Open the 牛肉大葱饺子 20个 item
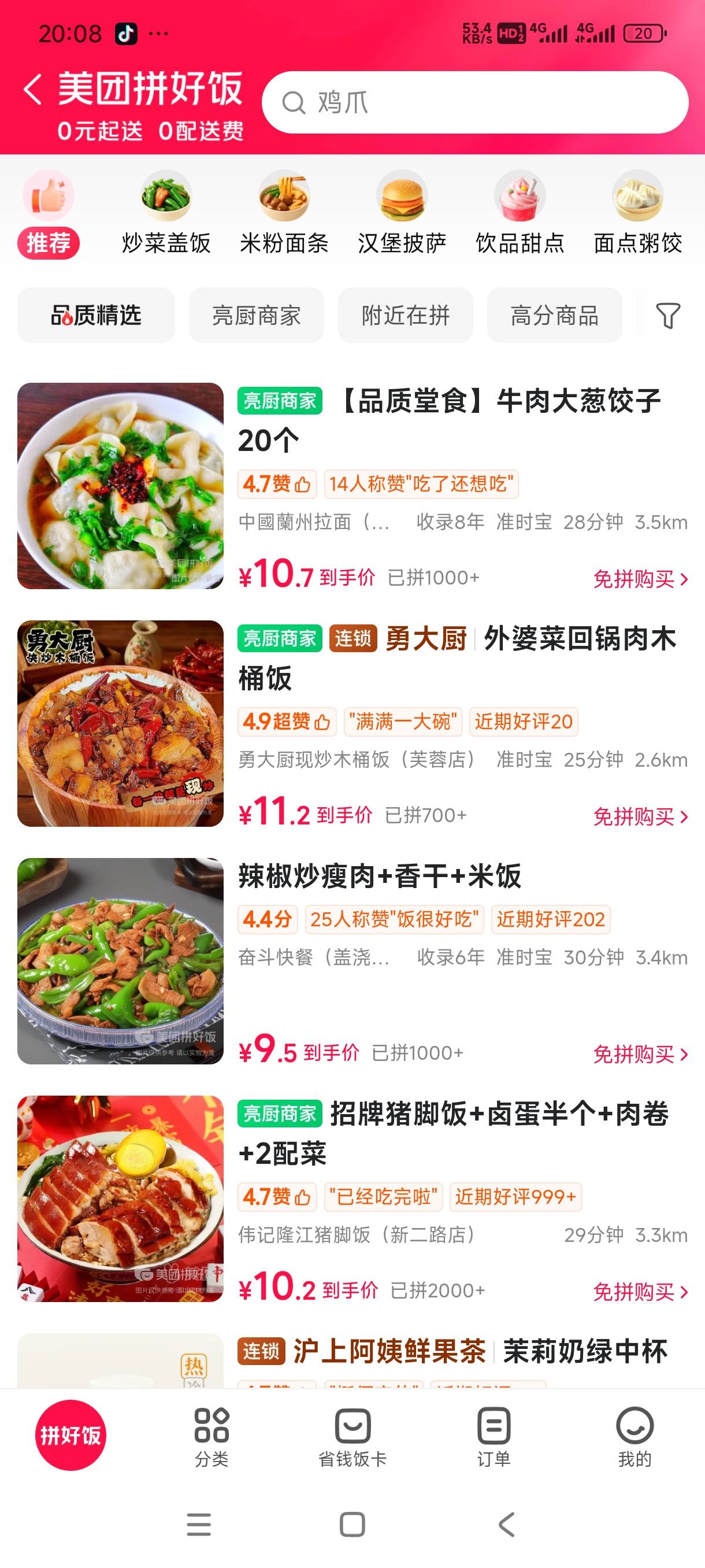 (449, 420)
